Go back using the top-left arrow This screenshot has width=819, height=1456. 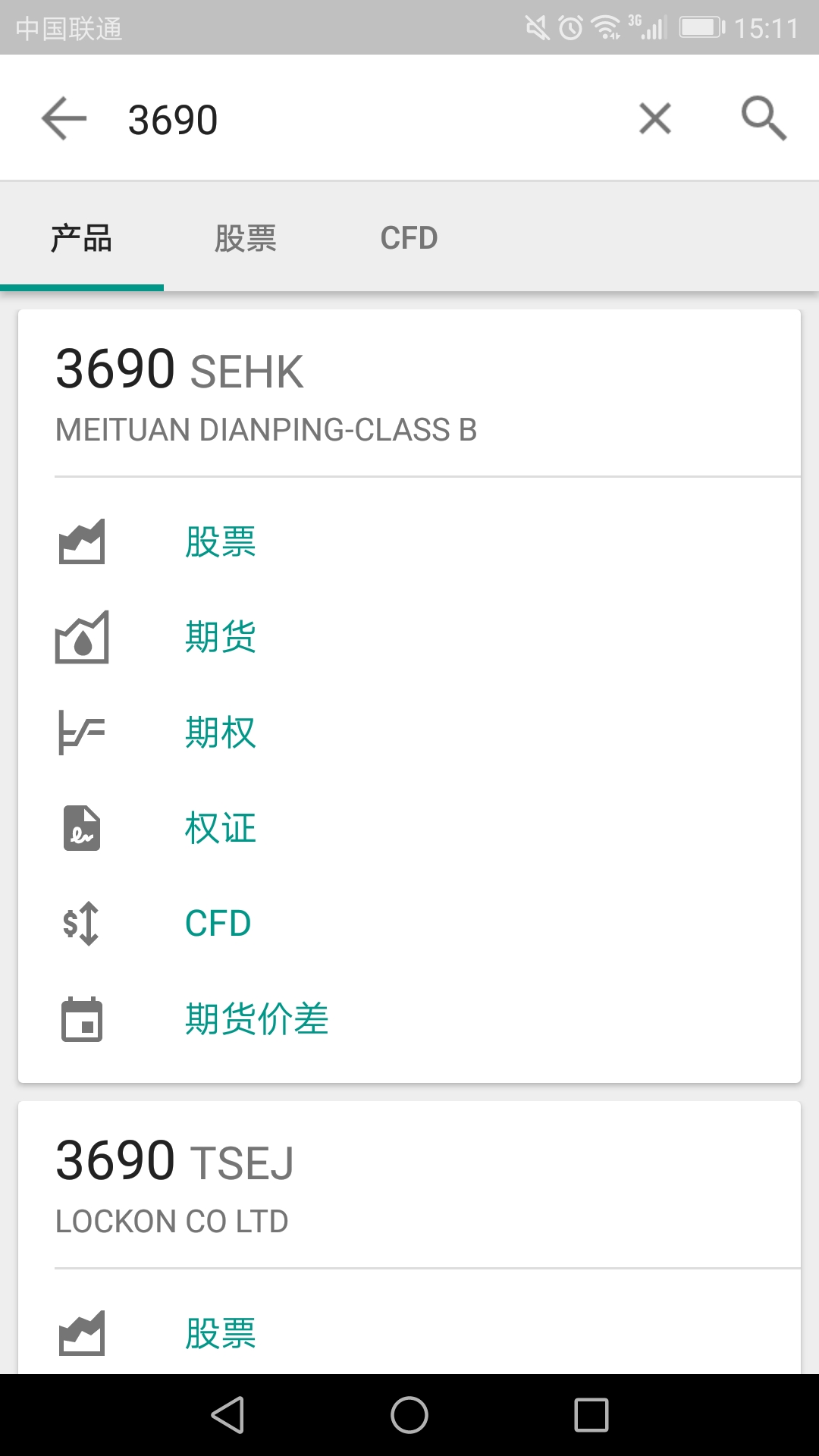(x=64, y=119)
